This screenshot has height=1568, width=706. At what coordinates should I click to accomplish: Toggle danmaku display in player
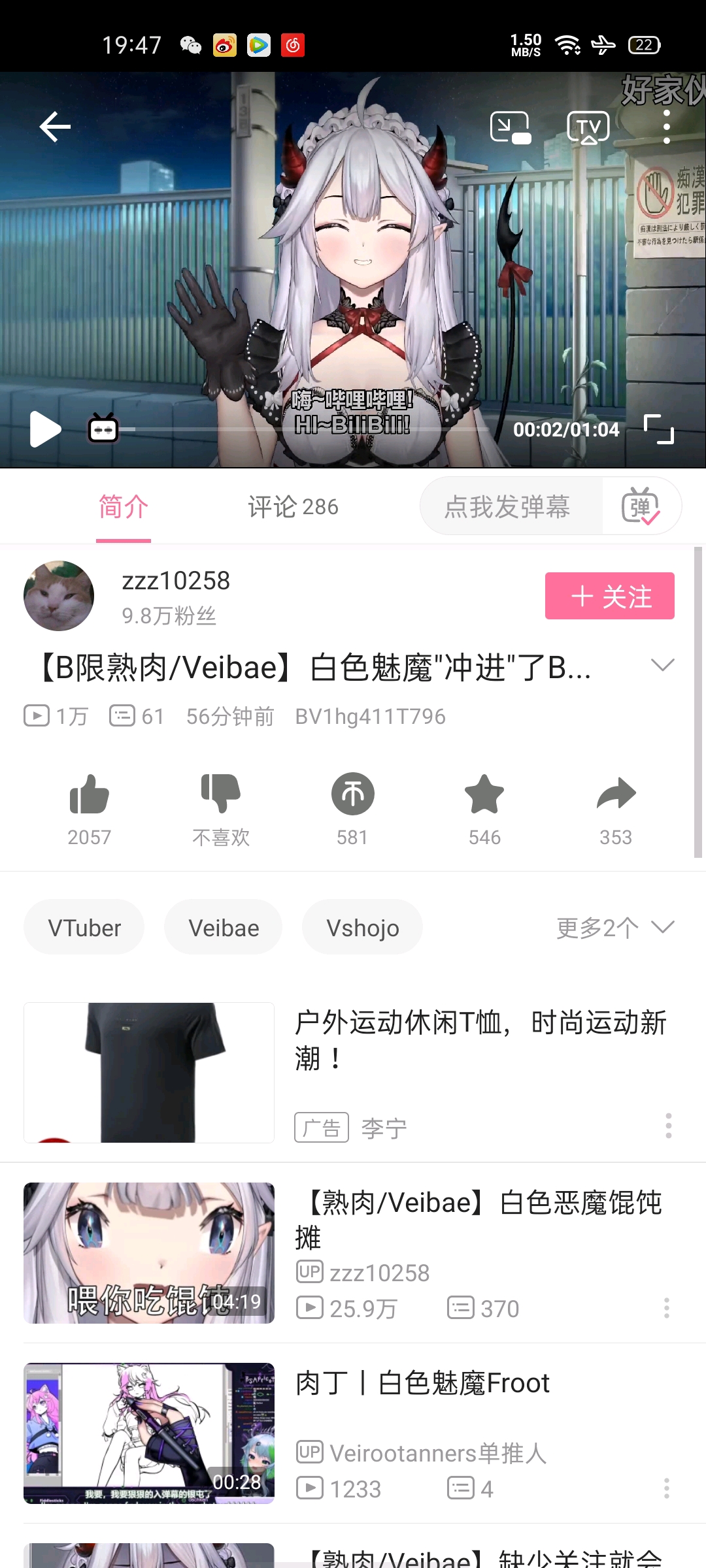[x=103, y=429]
